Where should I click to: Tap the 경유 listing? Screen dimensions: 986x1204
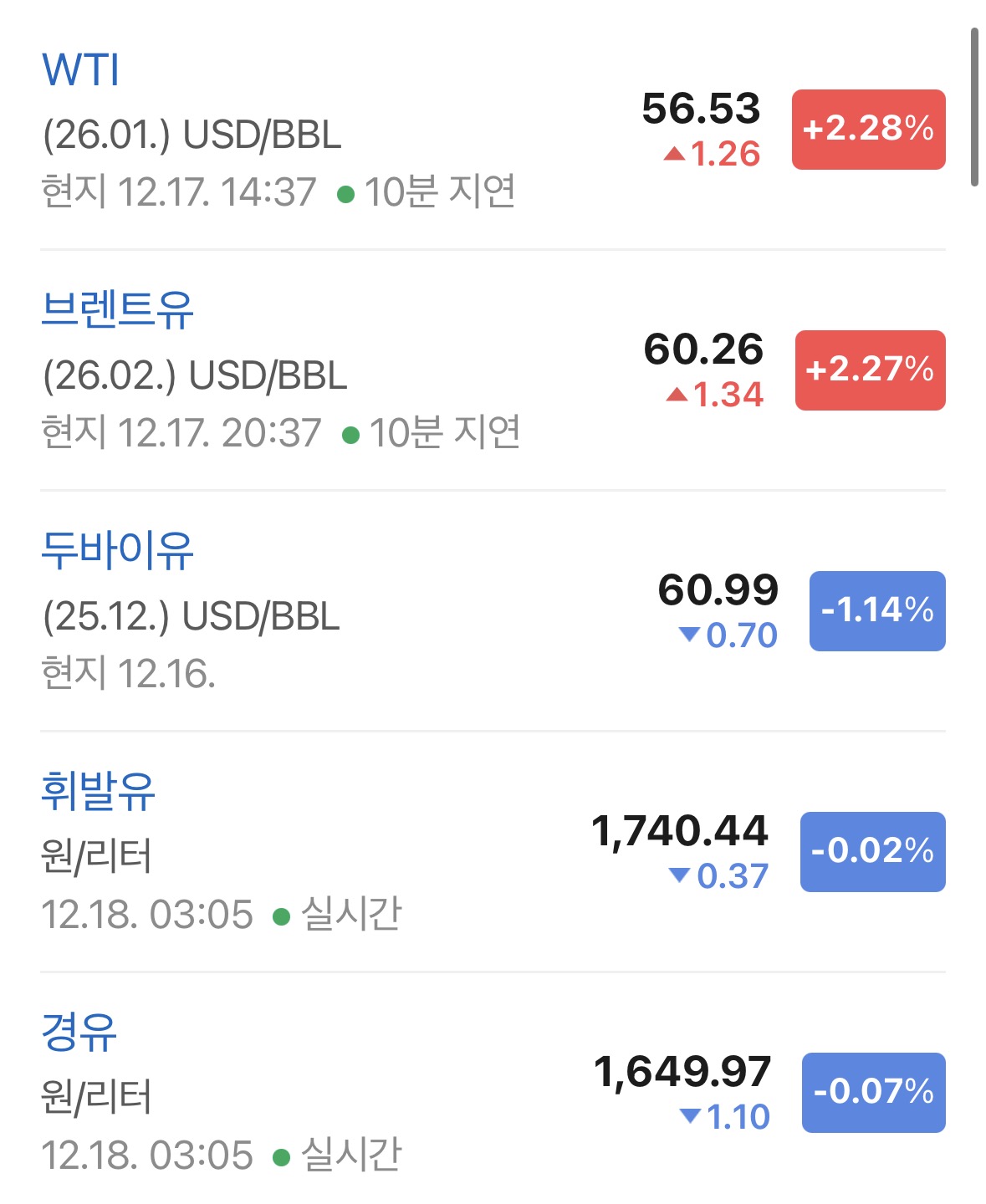point(79,1032)
